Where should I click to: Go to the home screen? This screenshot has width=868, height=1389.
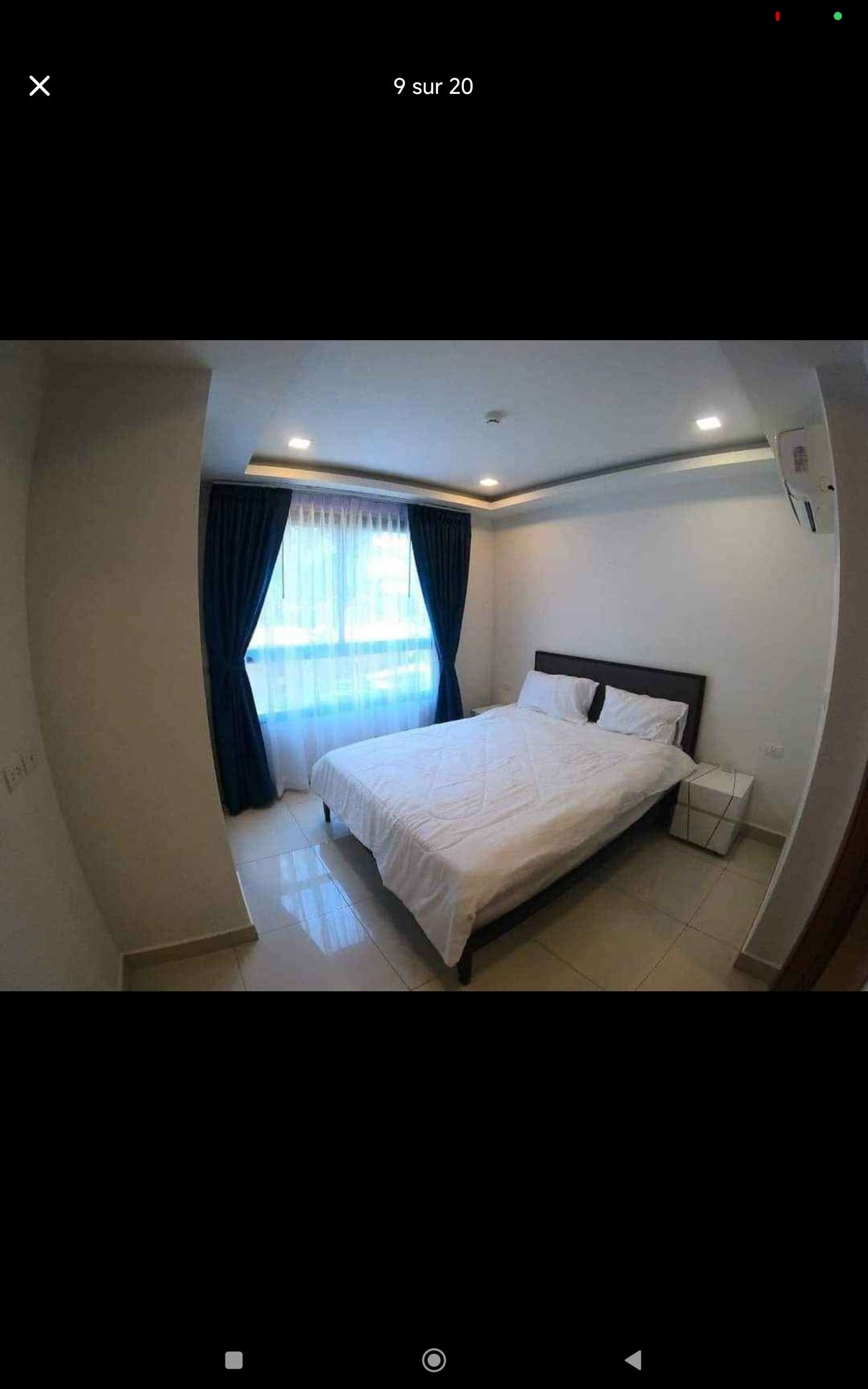(x=434, y=1360)
